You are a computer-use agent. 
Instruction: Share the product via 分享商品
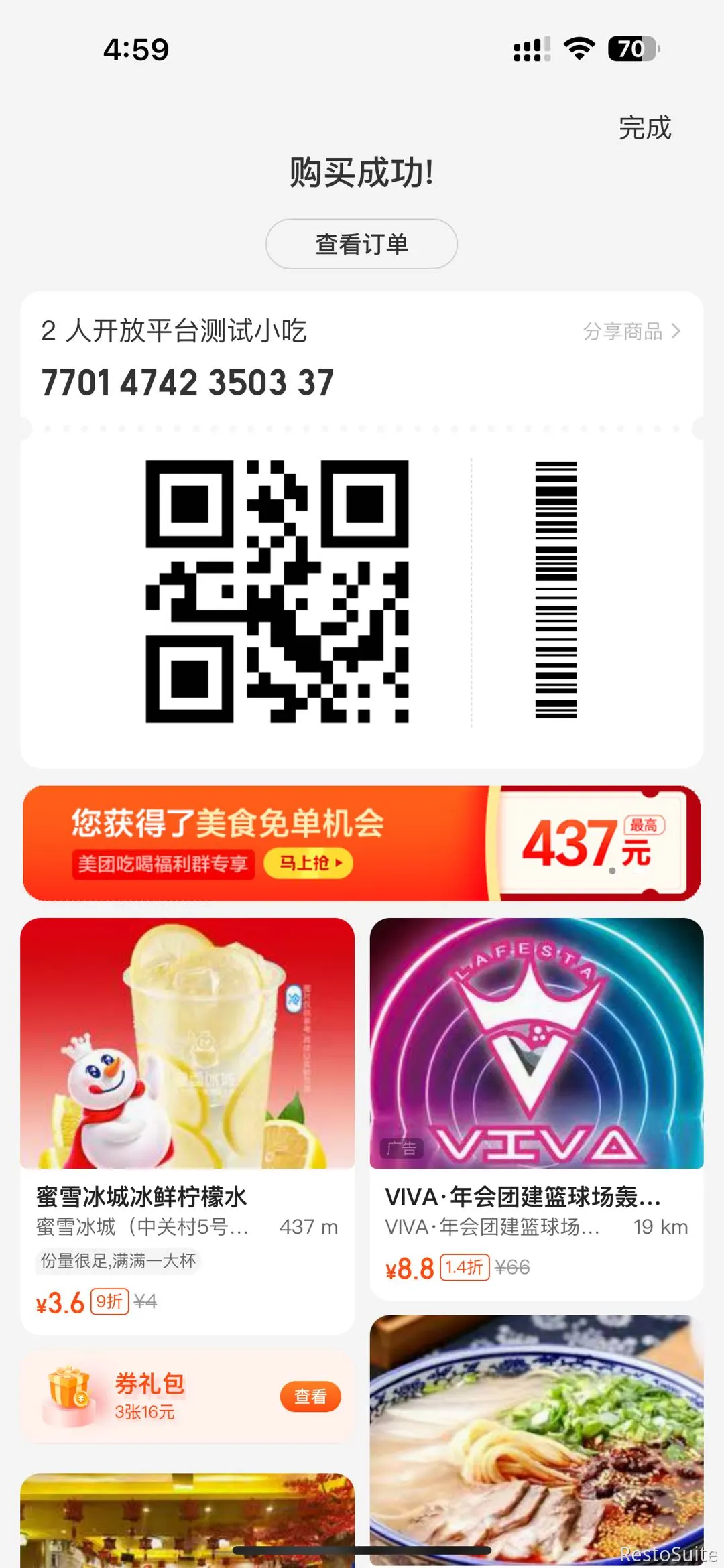(x=631, y=331)
